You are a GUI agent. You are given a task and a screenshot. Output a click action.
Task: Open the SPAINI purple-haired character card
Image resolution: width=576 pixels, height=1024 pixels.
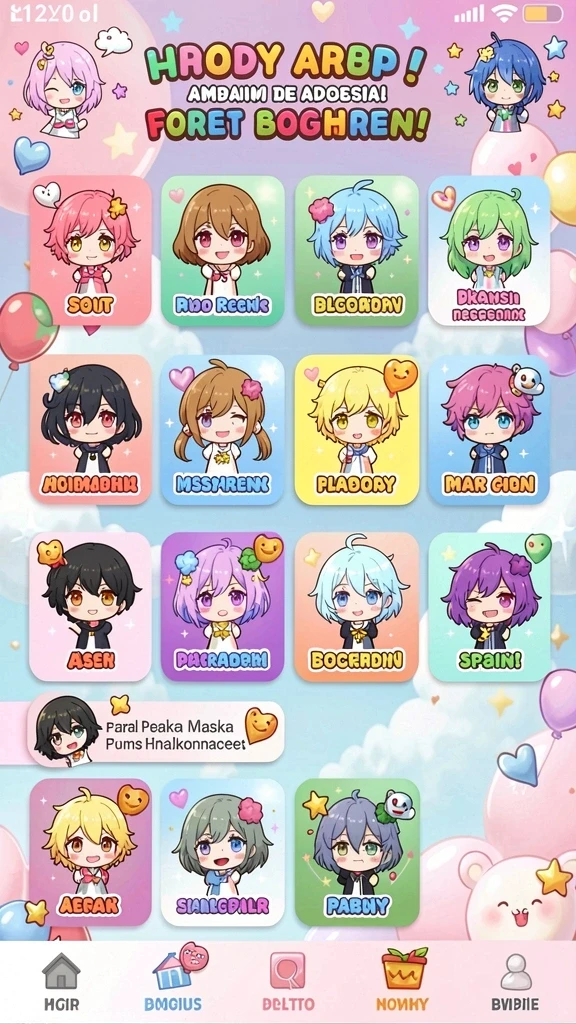pos(489,607)
